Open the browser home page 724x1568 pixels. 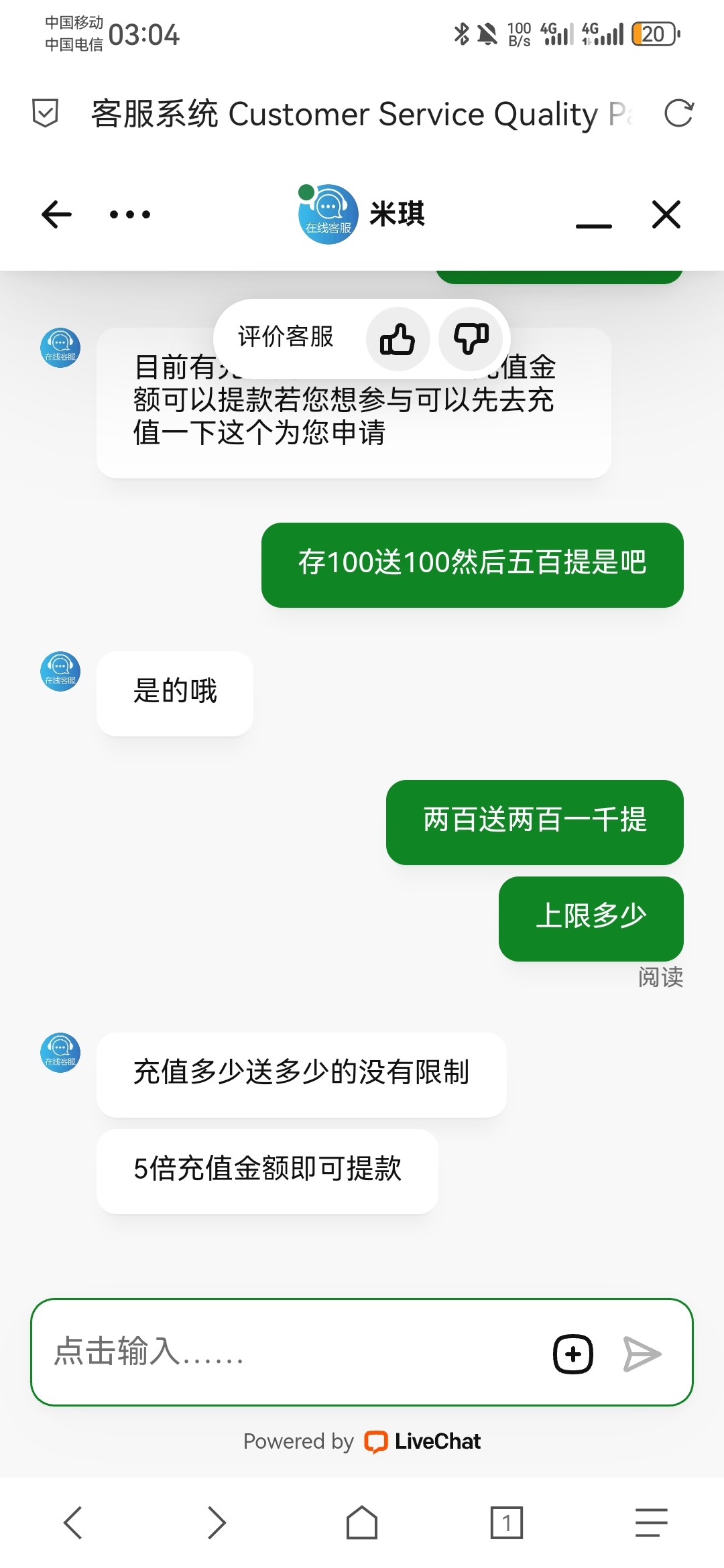(x=362, y=1522)
